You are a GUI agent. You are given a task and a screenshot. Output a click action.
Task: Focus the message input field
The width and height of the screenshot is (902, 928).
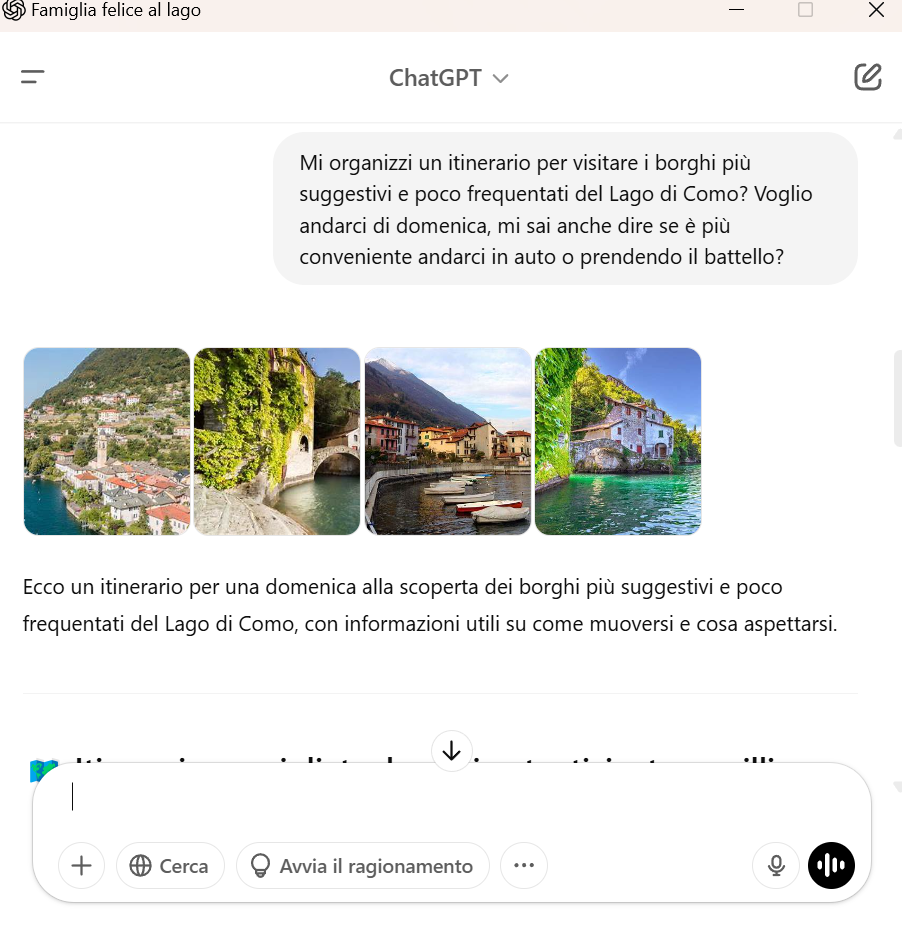(x=450, y=797)
